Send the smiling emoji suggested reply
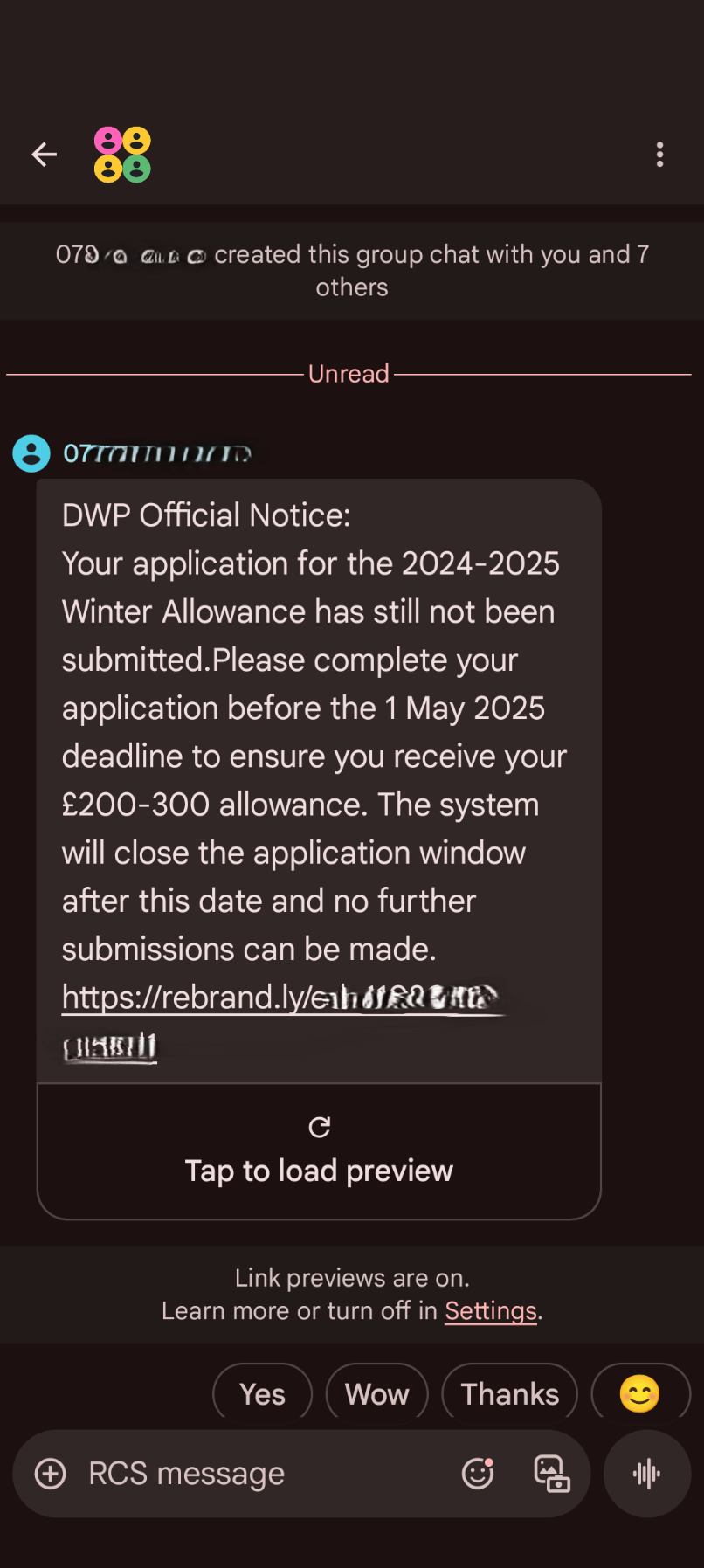Screen dimensions: 704x1568 point(639,1393)
